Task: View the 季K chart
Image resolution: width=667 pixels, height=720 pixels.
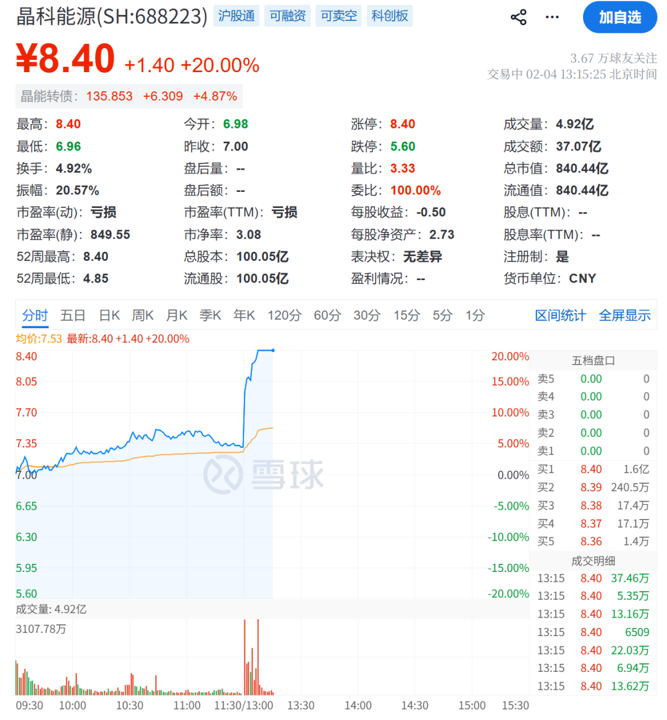Action: [211, 315]
